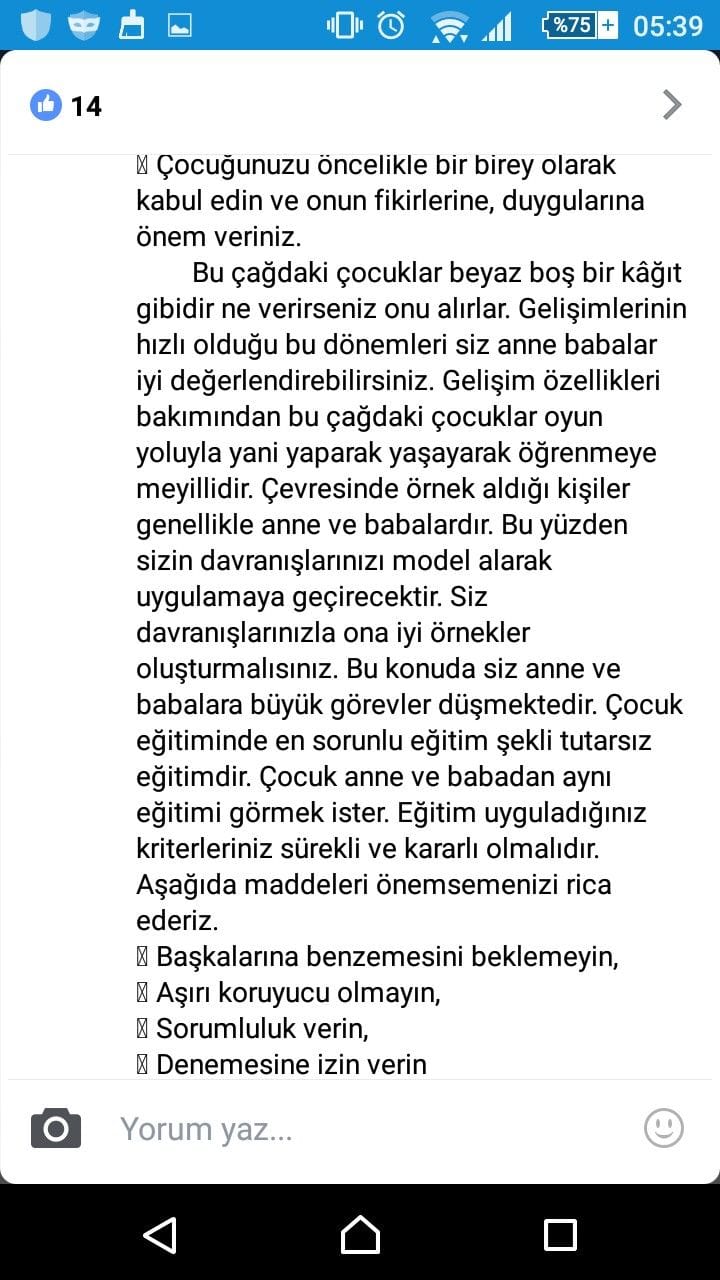The image size is (720, 1280).
Task: Go back with the system back button
Action: 160,1234
